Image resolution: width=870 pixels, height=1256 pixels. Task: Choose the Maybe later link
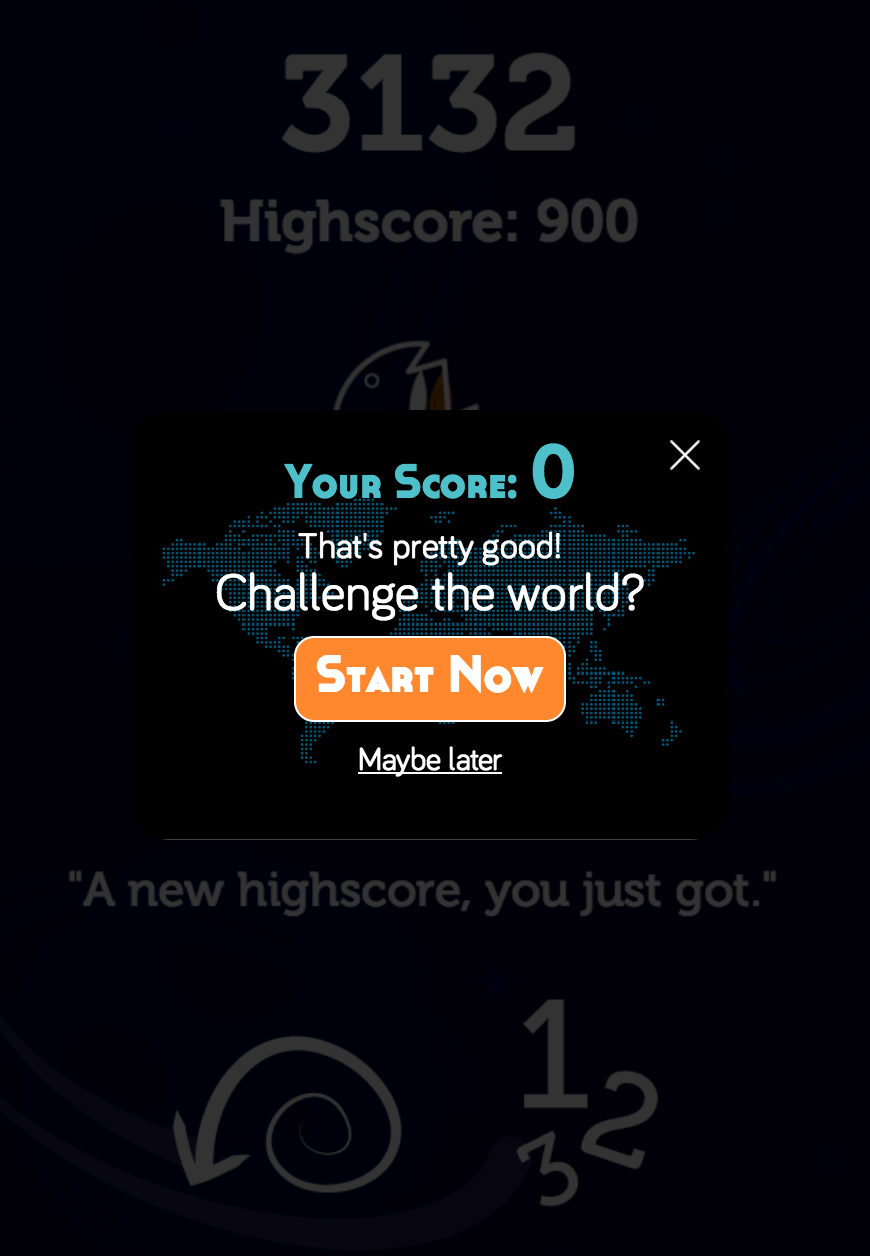coord(430,760)
